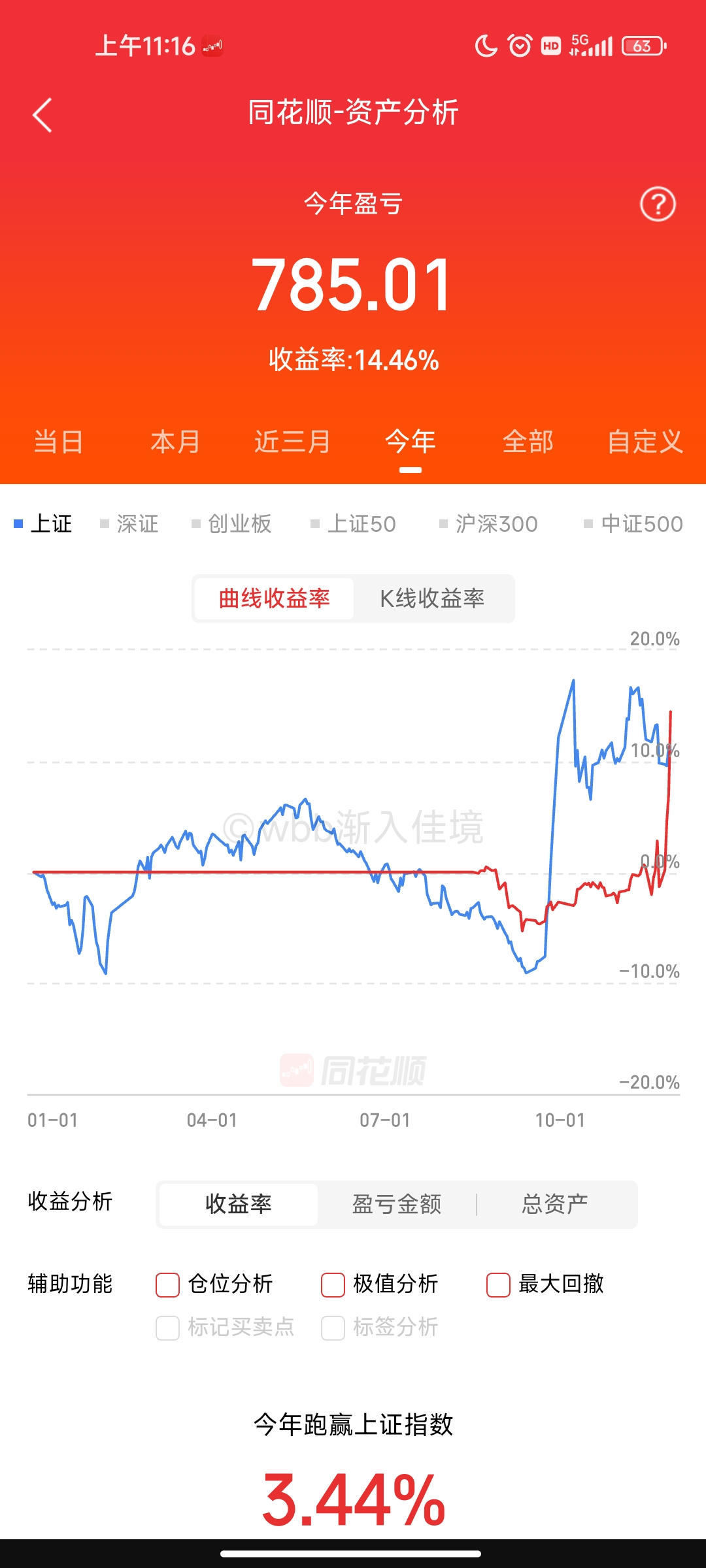Select the 曲线收益率 chart mode
The width and height of the screenshot is (706, 1568).
click(274, 598)
